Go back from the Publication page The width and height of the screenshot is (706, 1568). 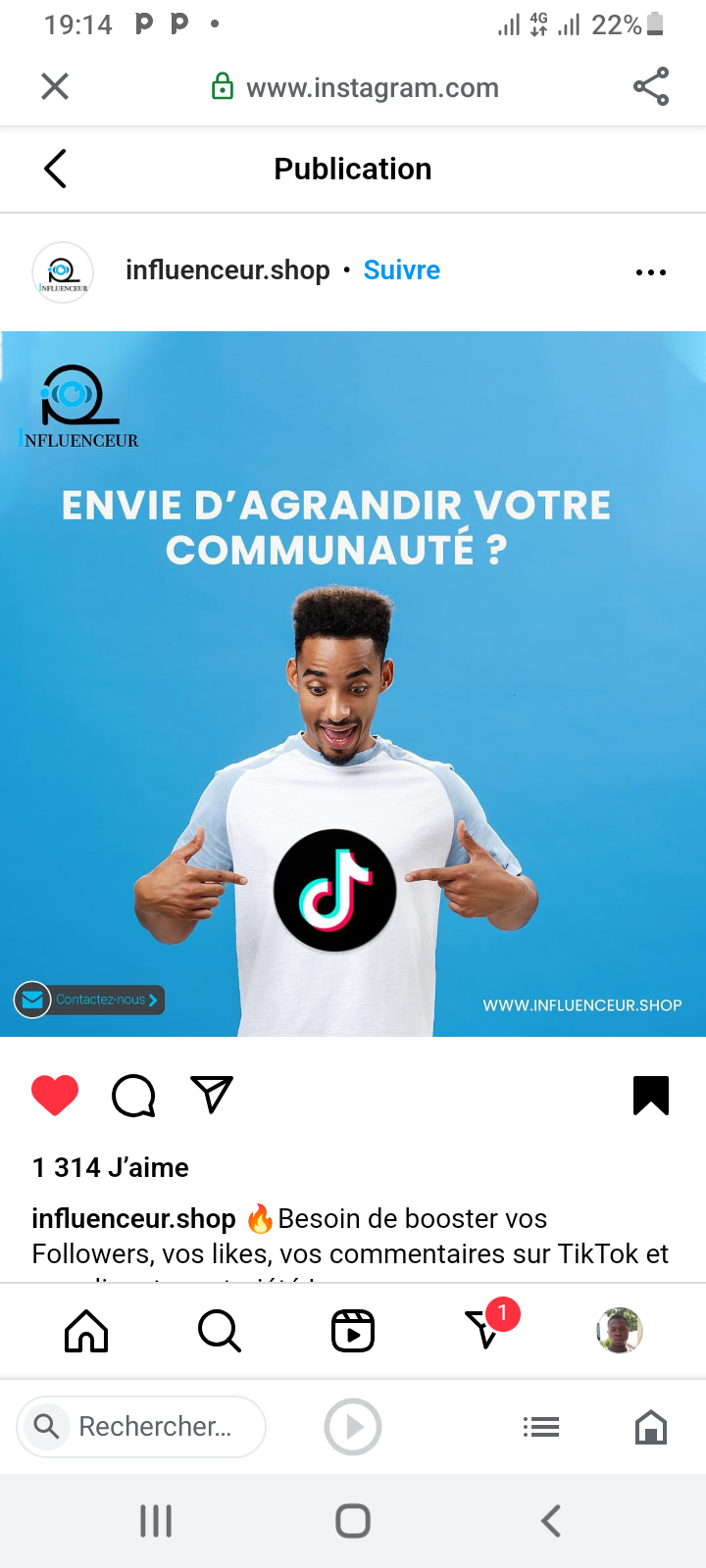tap(56, 169)
